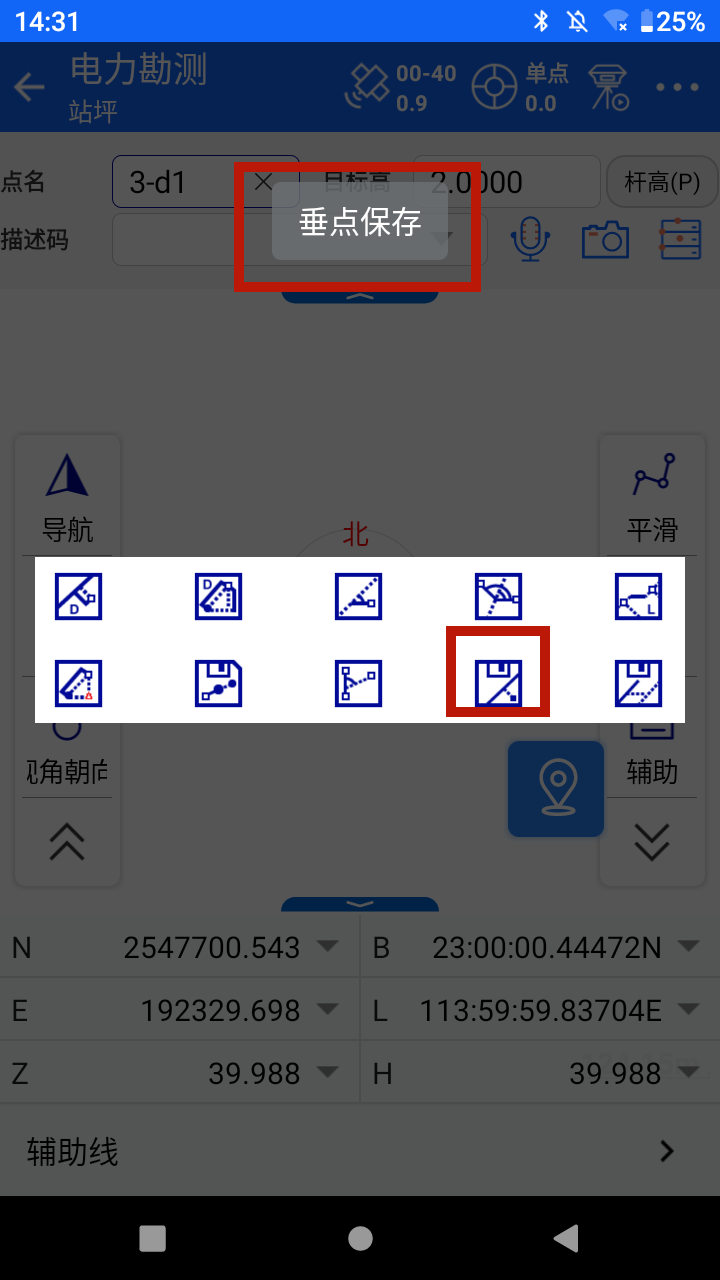Record a voice note with the microphone
Viewport: 720px width, 1280px height.
tap(531, 240)
